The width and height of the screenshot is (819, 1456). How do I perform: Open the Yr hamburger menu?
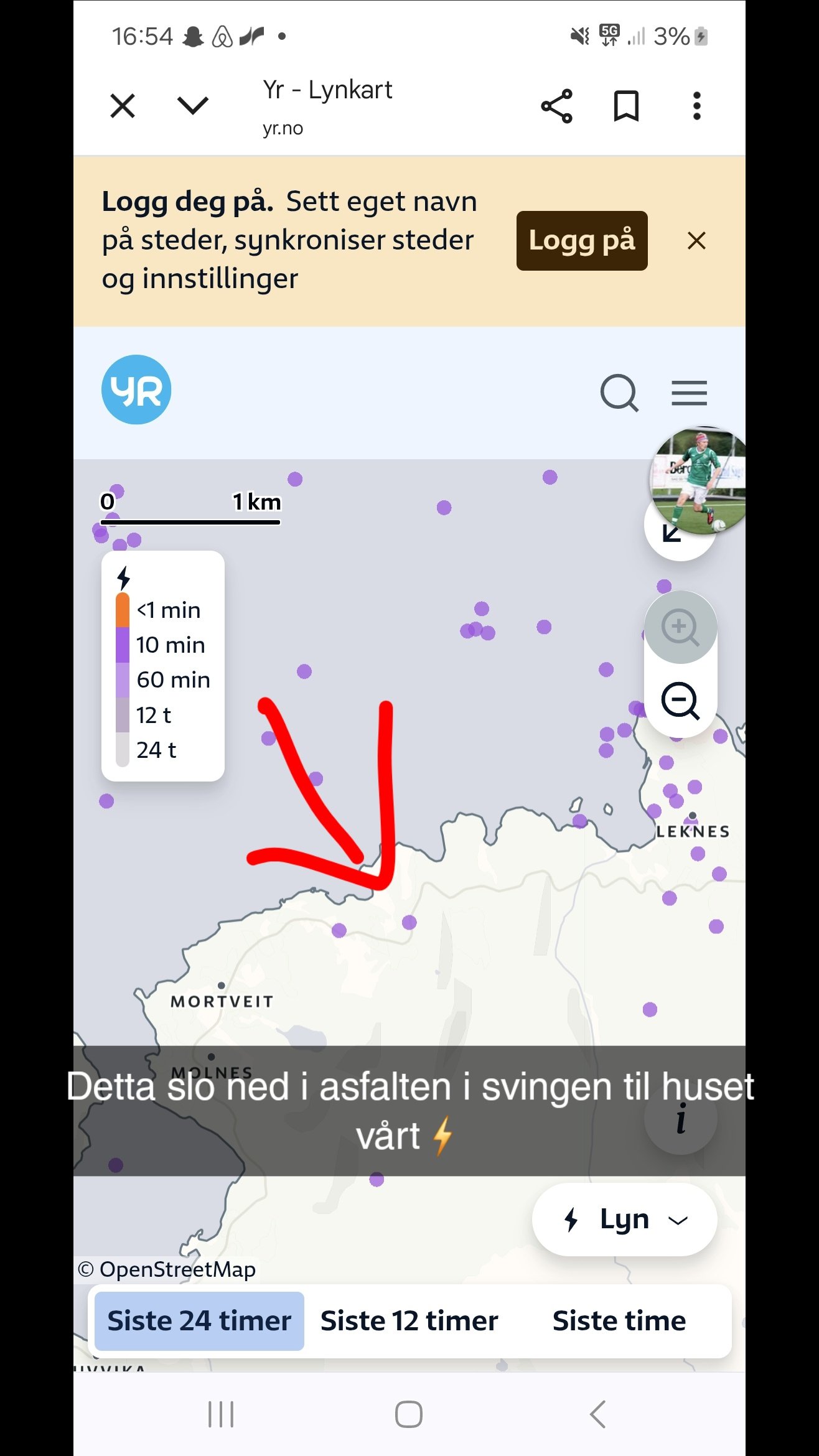point(689,393)
